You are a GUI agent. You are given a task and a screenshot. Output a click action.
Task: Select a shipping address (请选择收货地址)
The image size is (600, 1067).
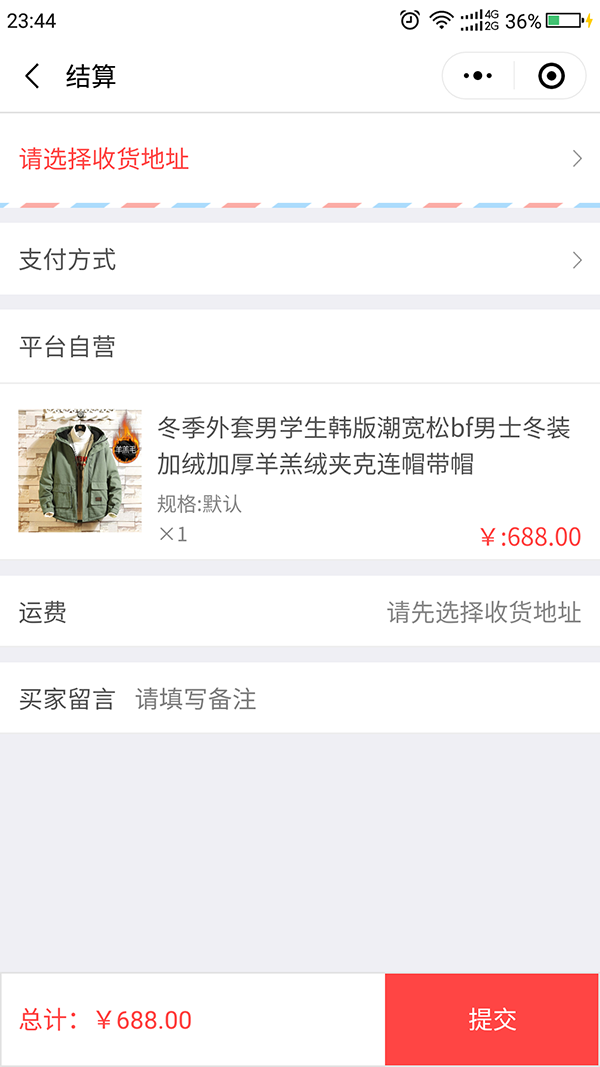click(300, 159)
